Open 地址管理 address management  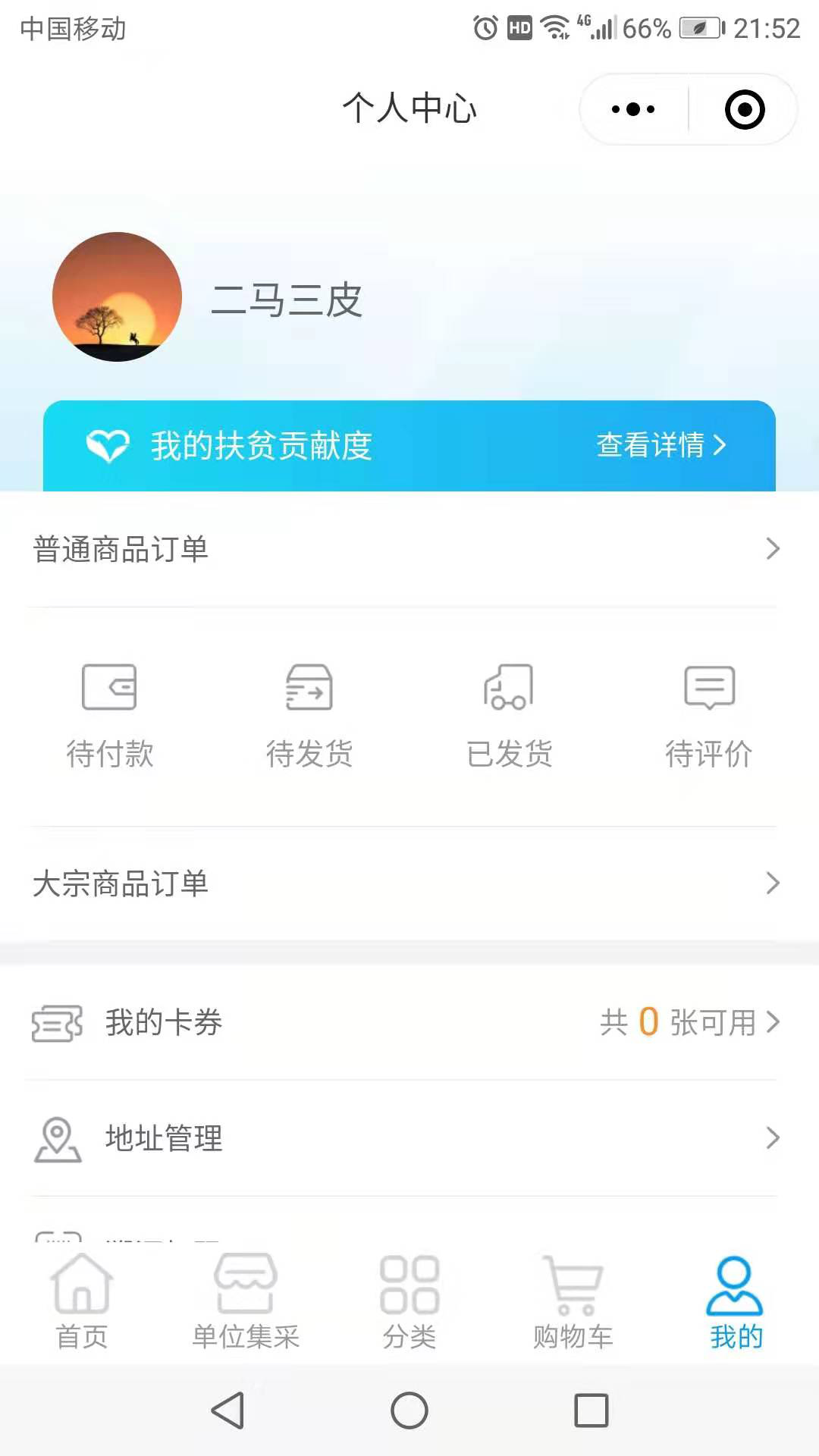[409, 1137]
